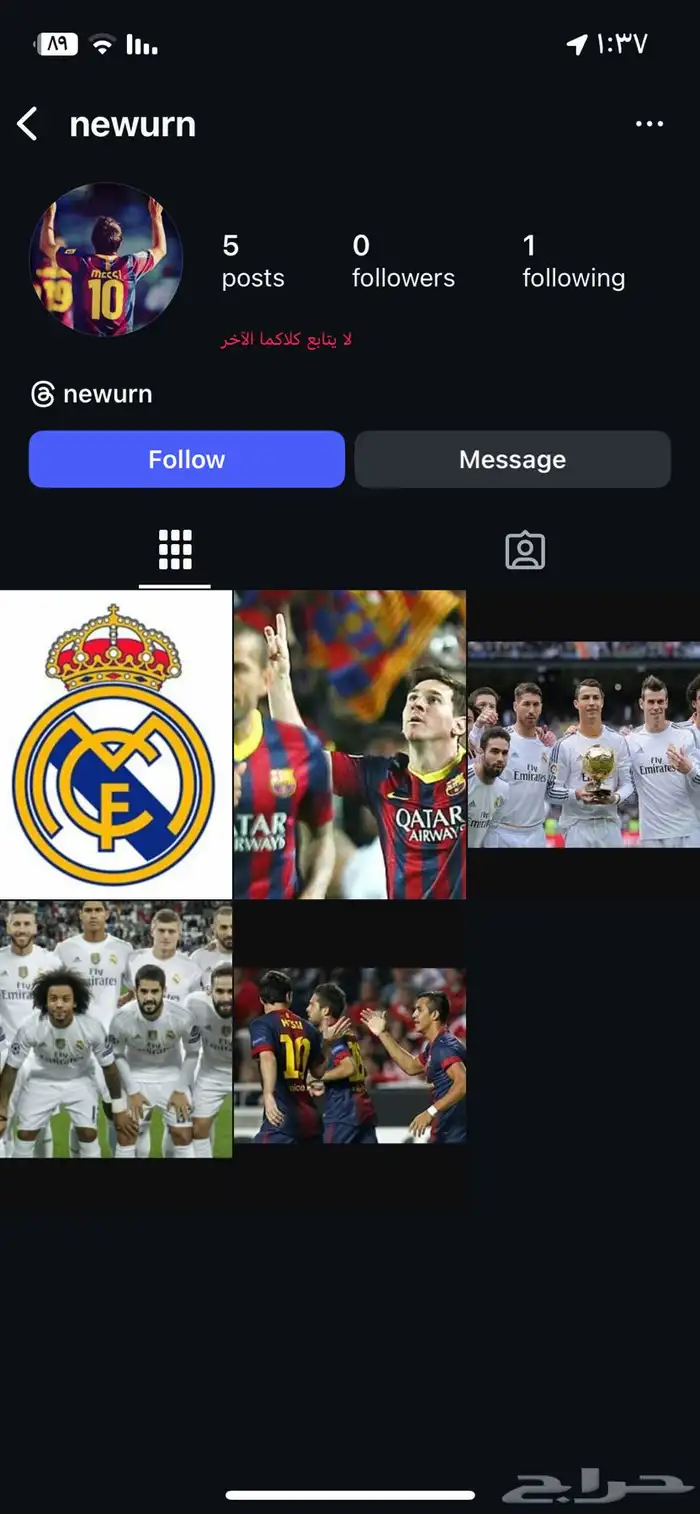Follow the newurn account
The width and height of the screenshot is (700, 1514).
[186, 459]
